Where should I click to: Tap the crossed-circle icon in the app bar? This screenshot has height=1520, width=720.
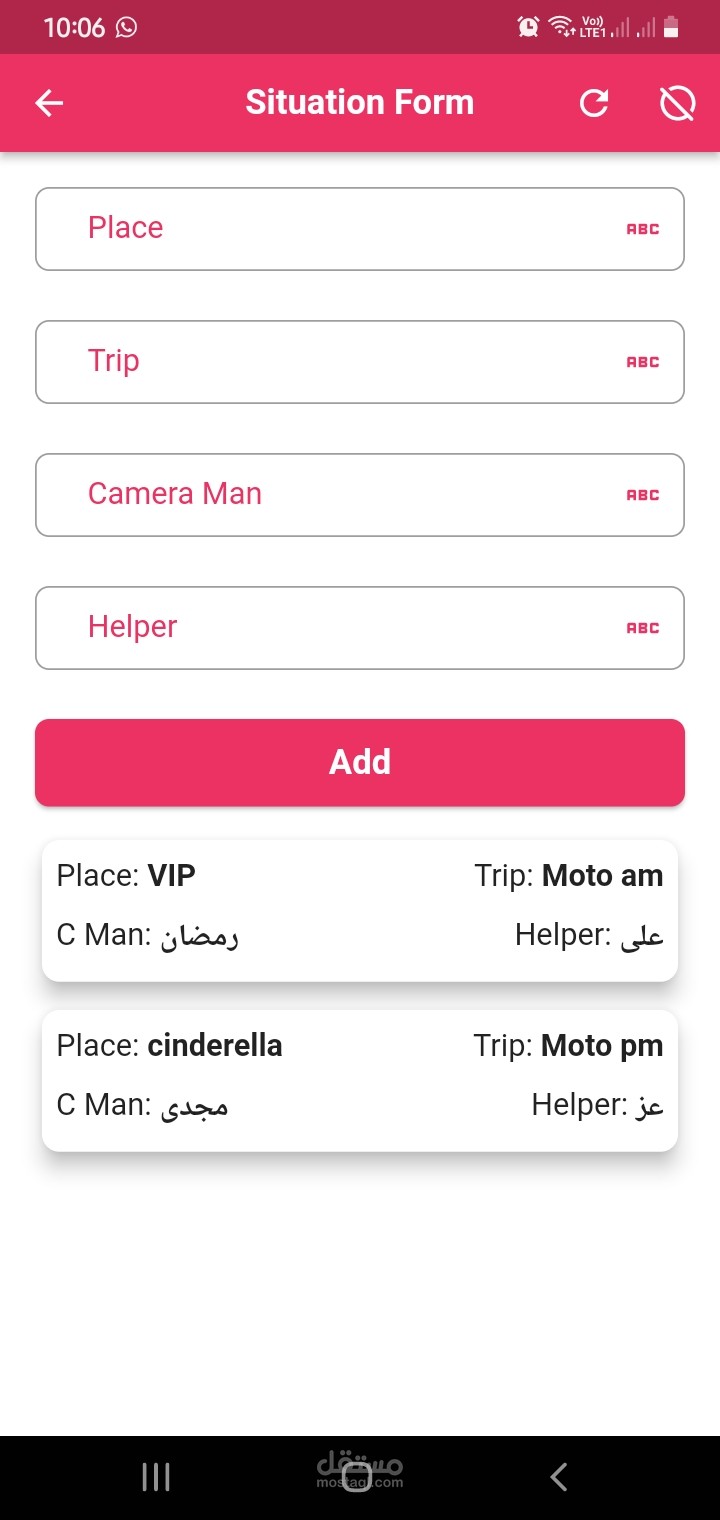pyautogui.click(x=677, y=103)
